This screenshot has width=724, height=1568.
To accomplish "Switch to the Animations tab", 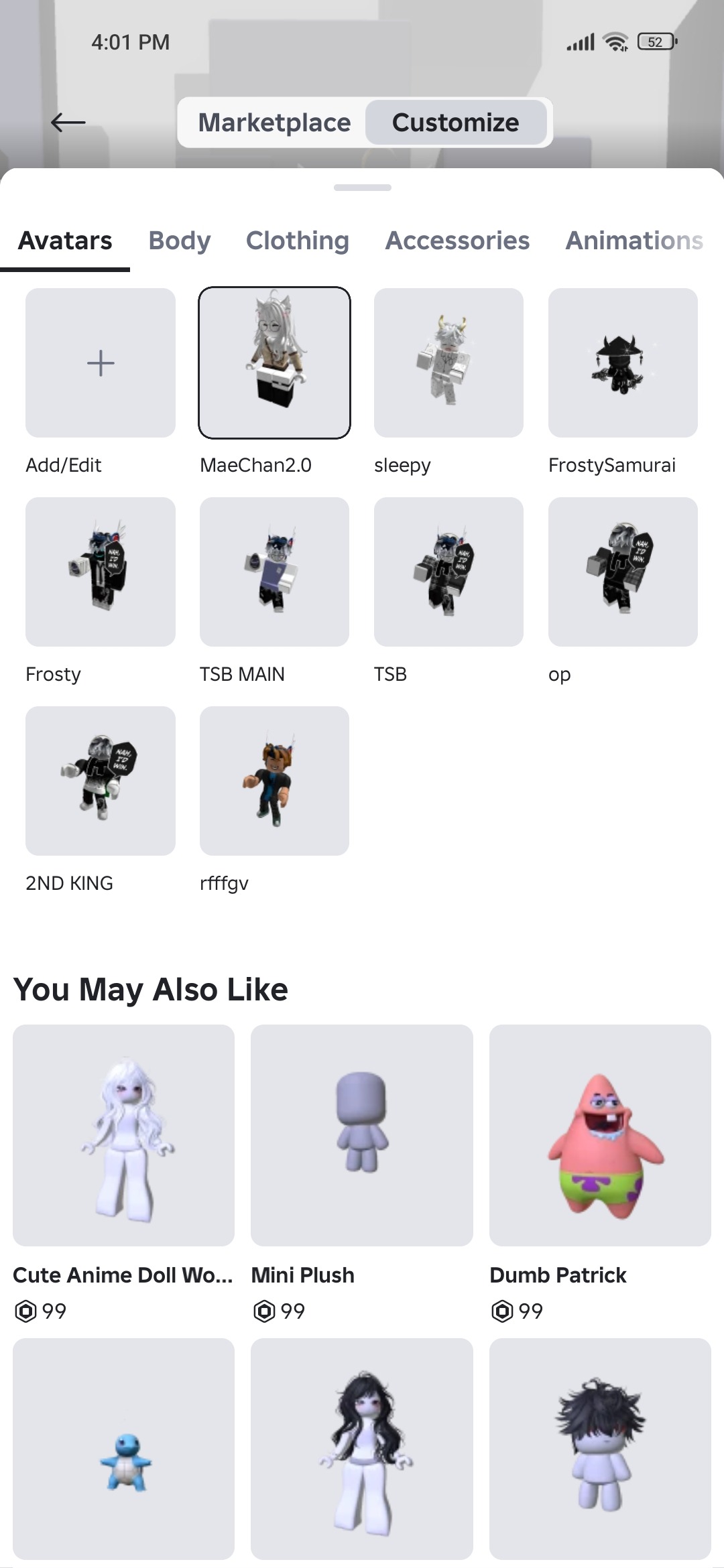I will click(634, 241).
